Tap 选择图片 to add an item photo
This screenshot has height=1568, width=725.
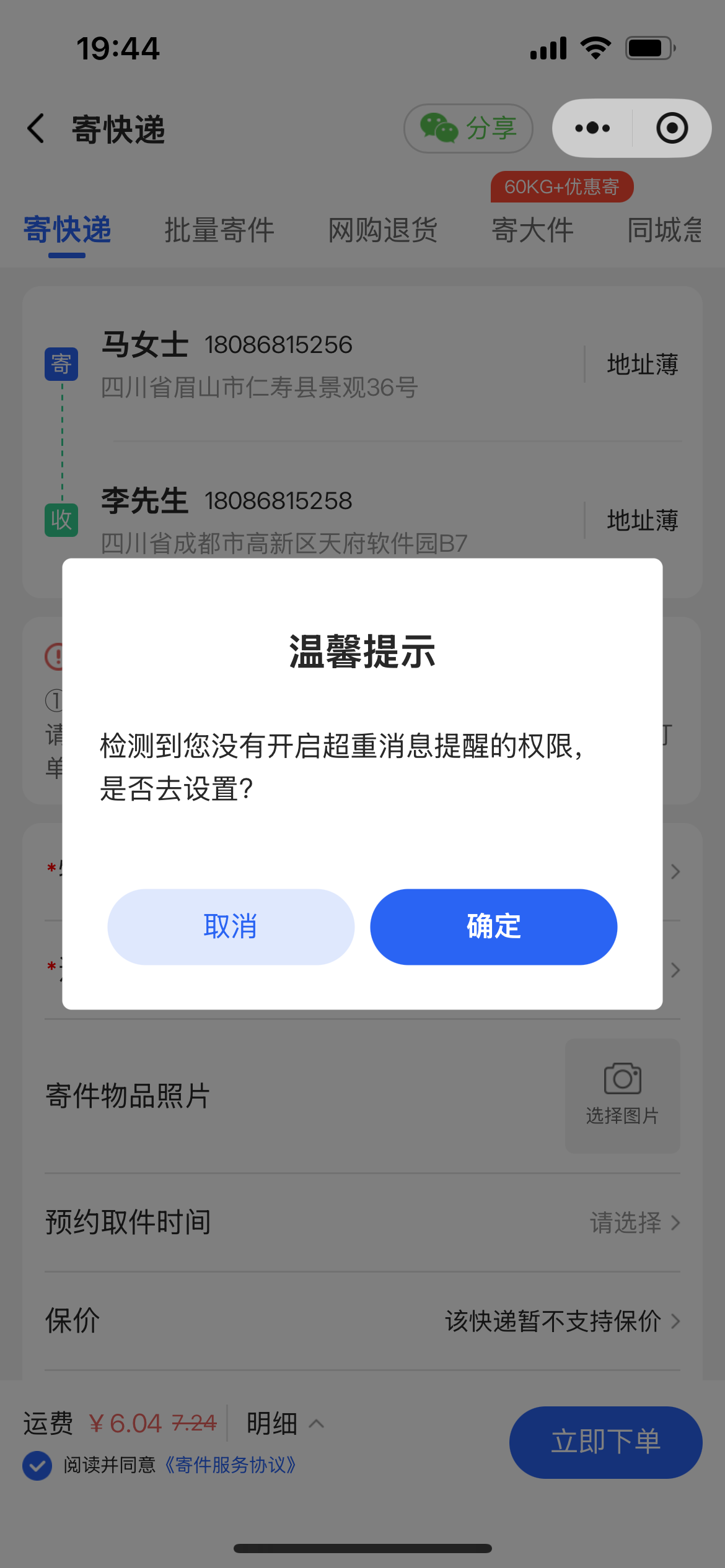tap(623, 1095)
